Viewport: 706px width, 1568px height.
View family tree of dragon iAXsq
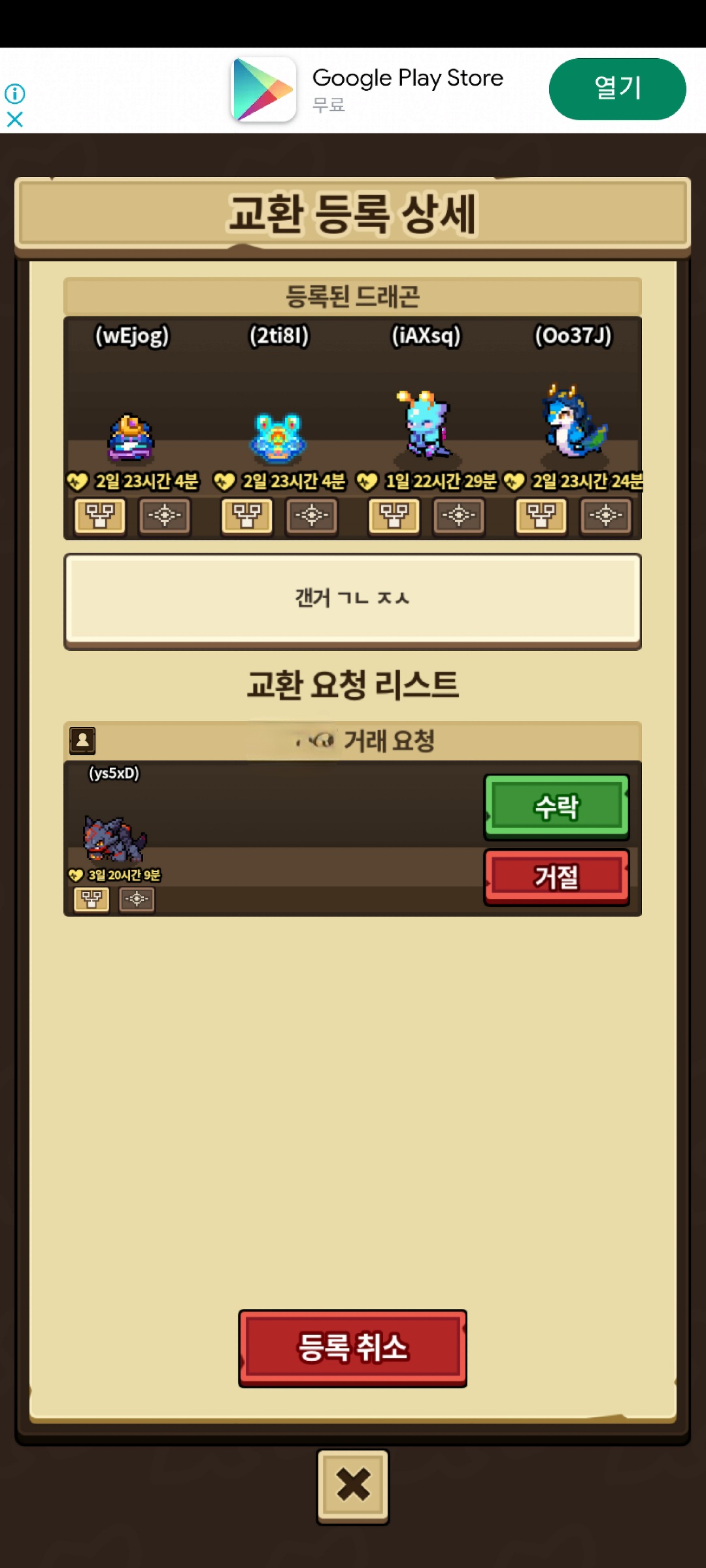(394, 515)
